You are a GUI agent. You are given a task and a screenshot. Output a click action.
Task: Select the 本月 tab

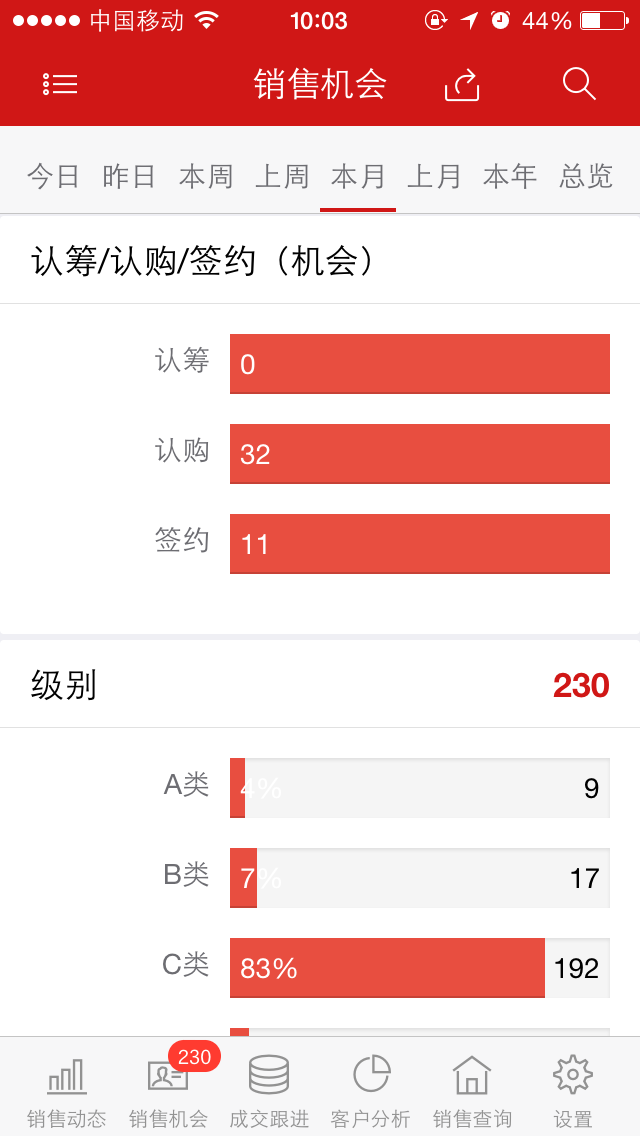point(358,176)
